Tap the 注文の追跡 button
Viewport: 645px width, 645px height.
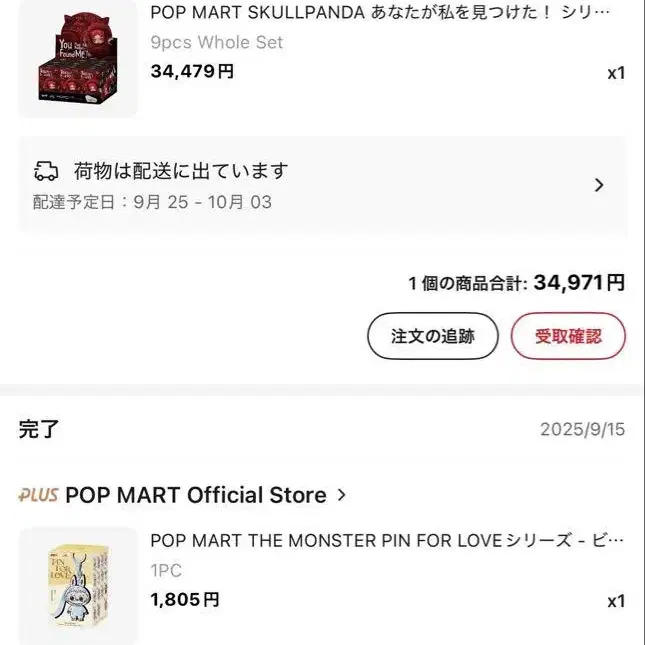tap(433, 336)
